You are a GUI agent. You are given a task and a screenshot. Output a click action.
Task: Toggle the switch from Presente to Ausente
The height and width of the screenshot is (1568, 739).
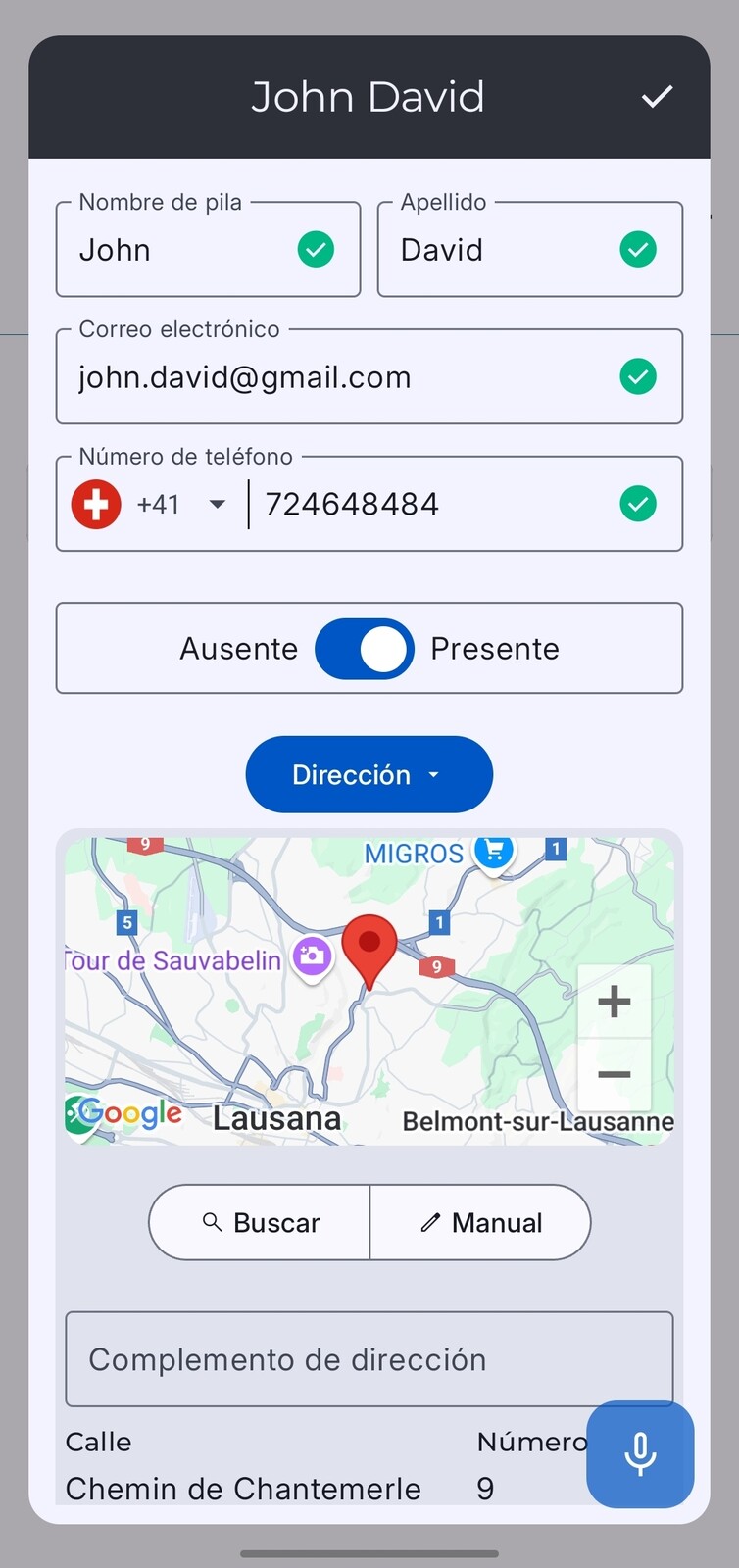click(x=364, y=648)
